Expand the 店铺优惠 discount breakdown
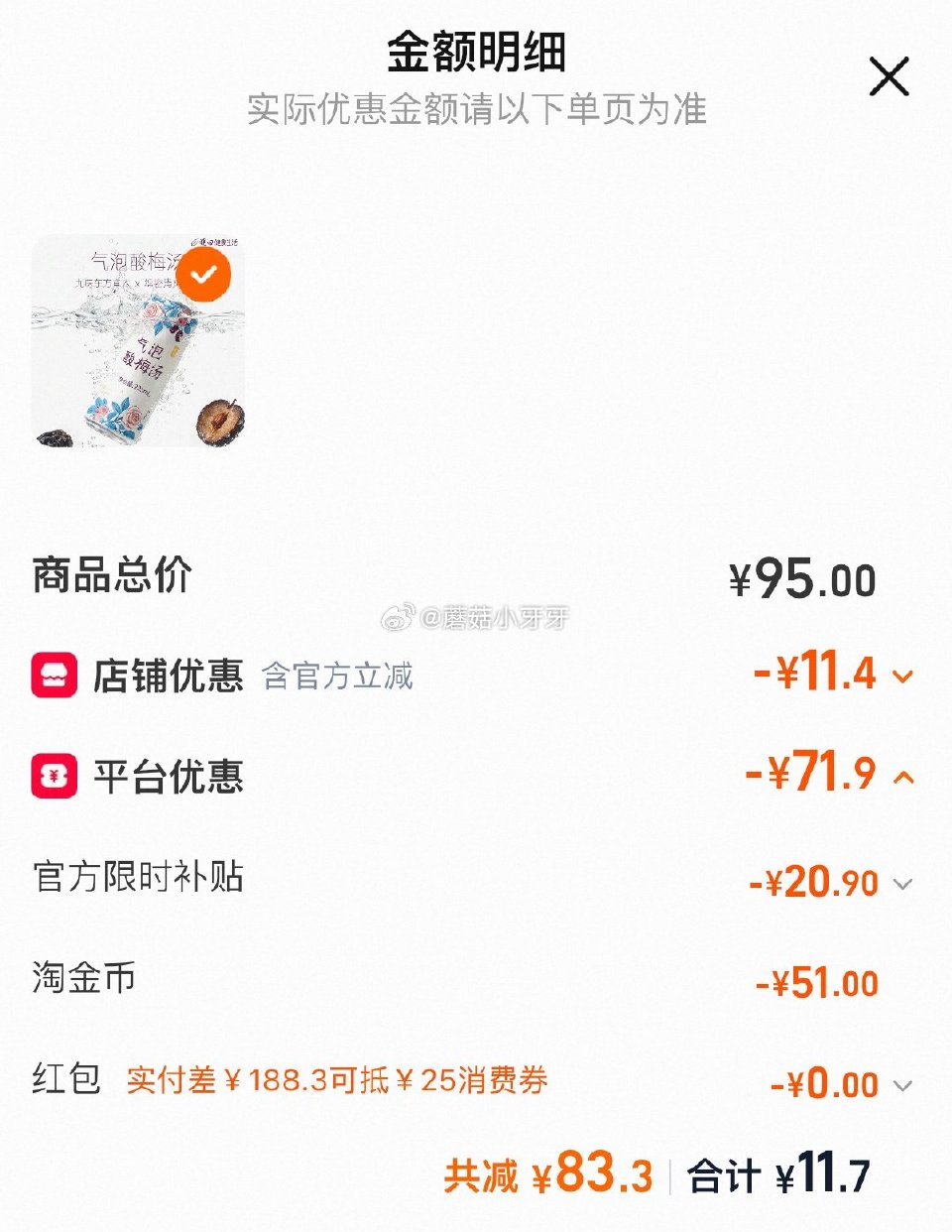Image resolution: width=952 pixels, height=1232 pixels. tap(902, 678)
